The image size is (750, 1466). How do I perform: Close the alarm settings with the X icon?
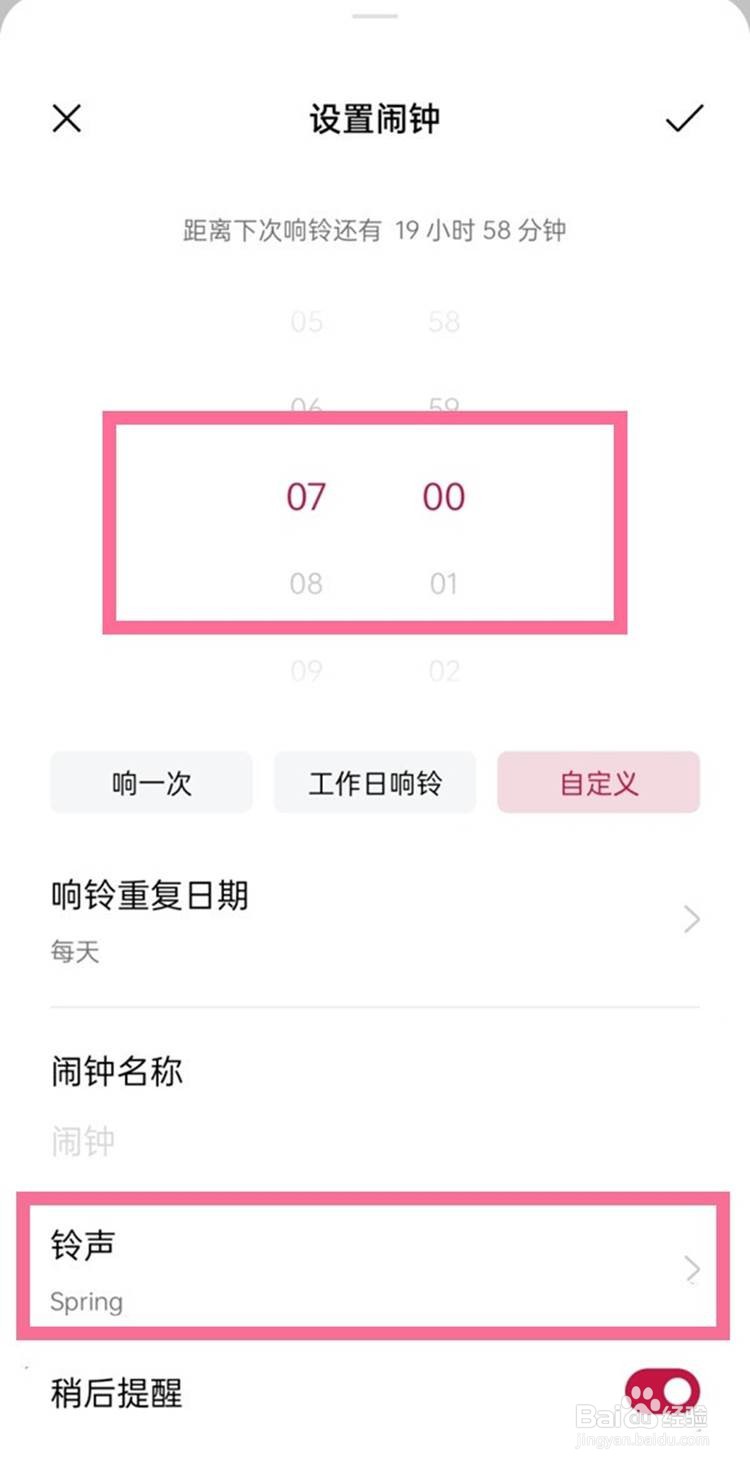[x=66, y=119]
